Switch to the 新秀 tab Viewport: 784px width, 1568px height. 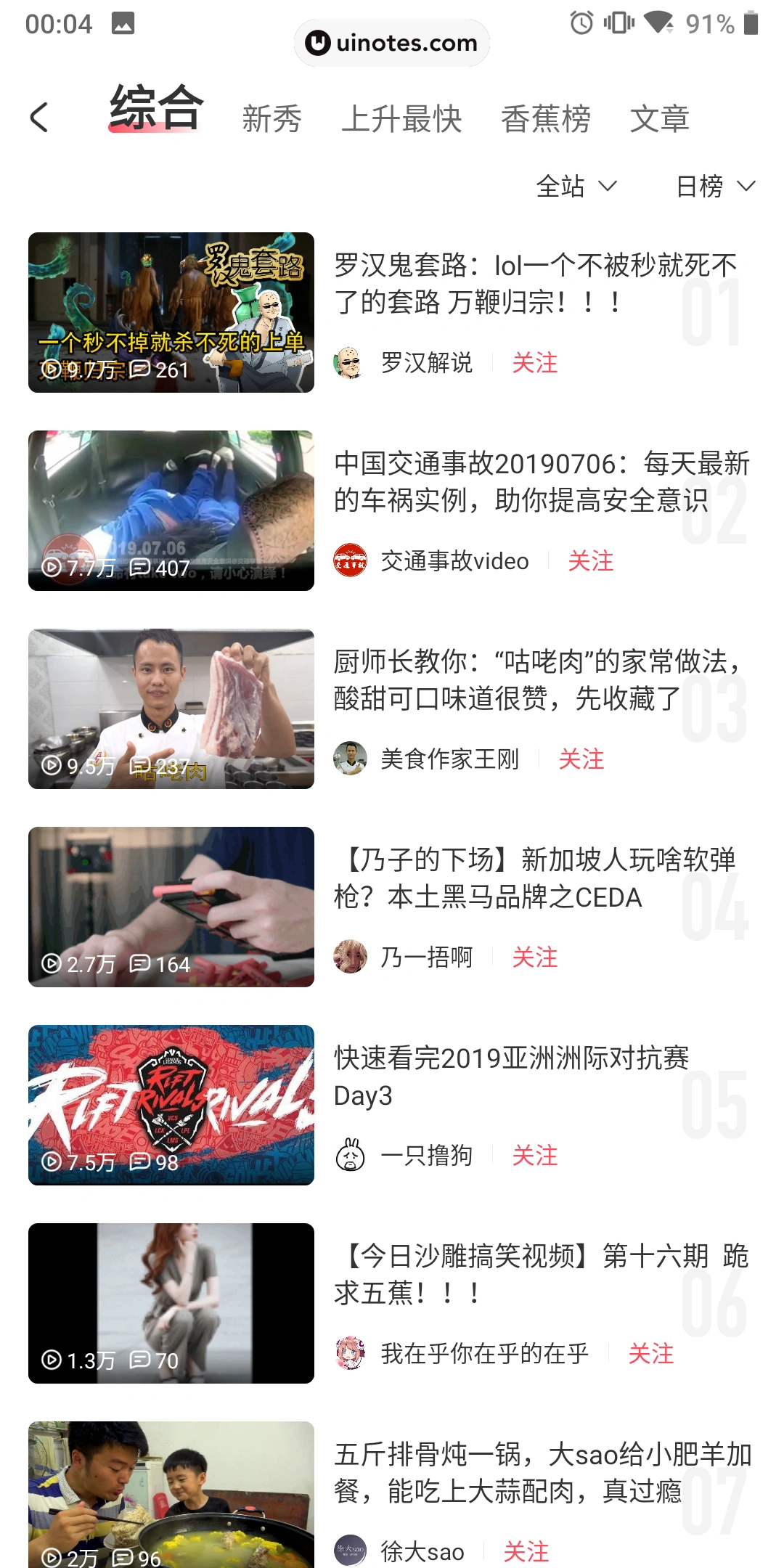tap(271, 119)
